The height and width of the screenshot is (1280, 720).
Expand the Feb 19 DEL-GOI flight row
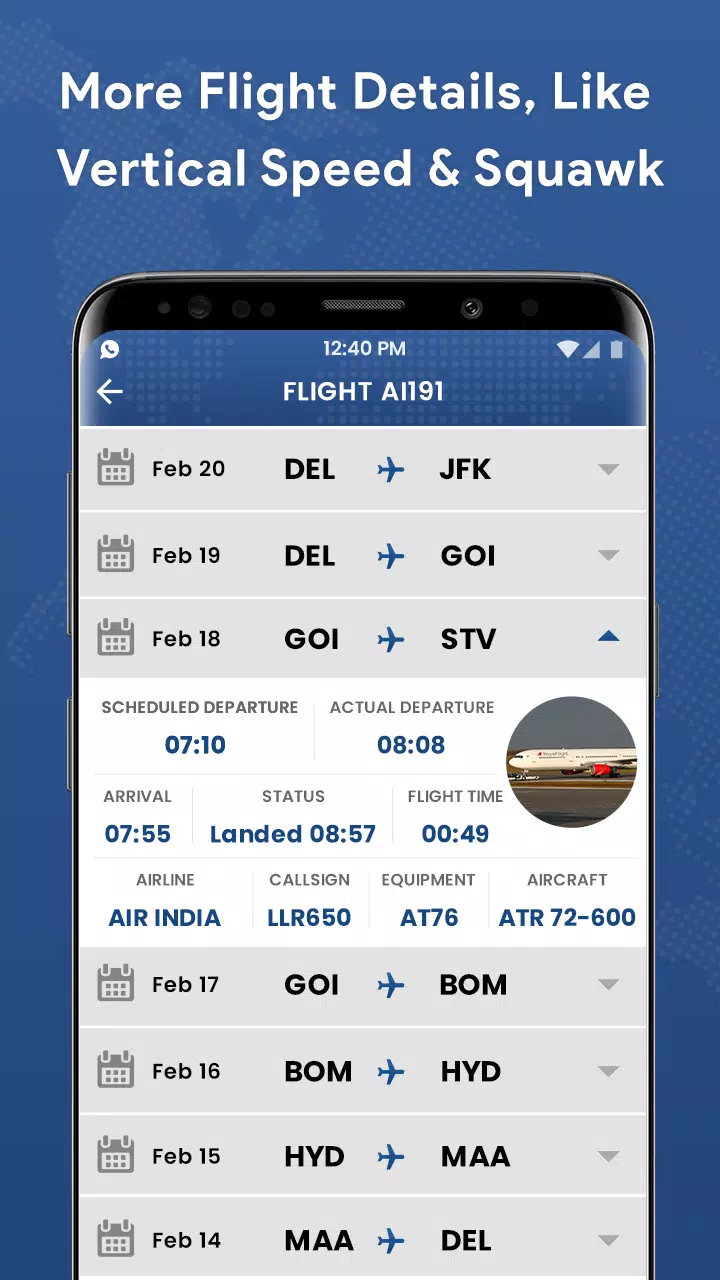click(x=609, y=554)
